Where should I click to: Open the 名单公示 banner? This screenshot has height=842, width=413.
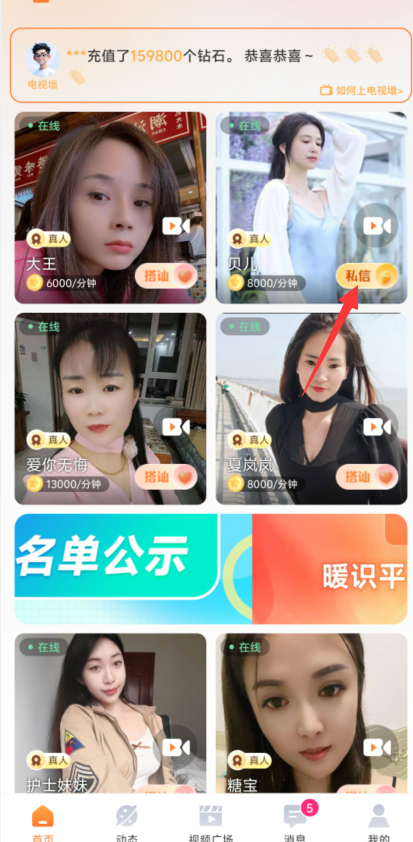pyautogui.click(x=117, y=569)
